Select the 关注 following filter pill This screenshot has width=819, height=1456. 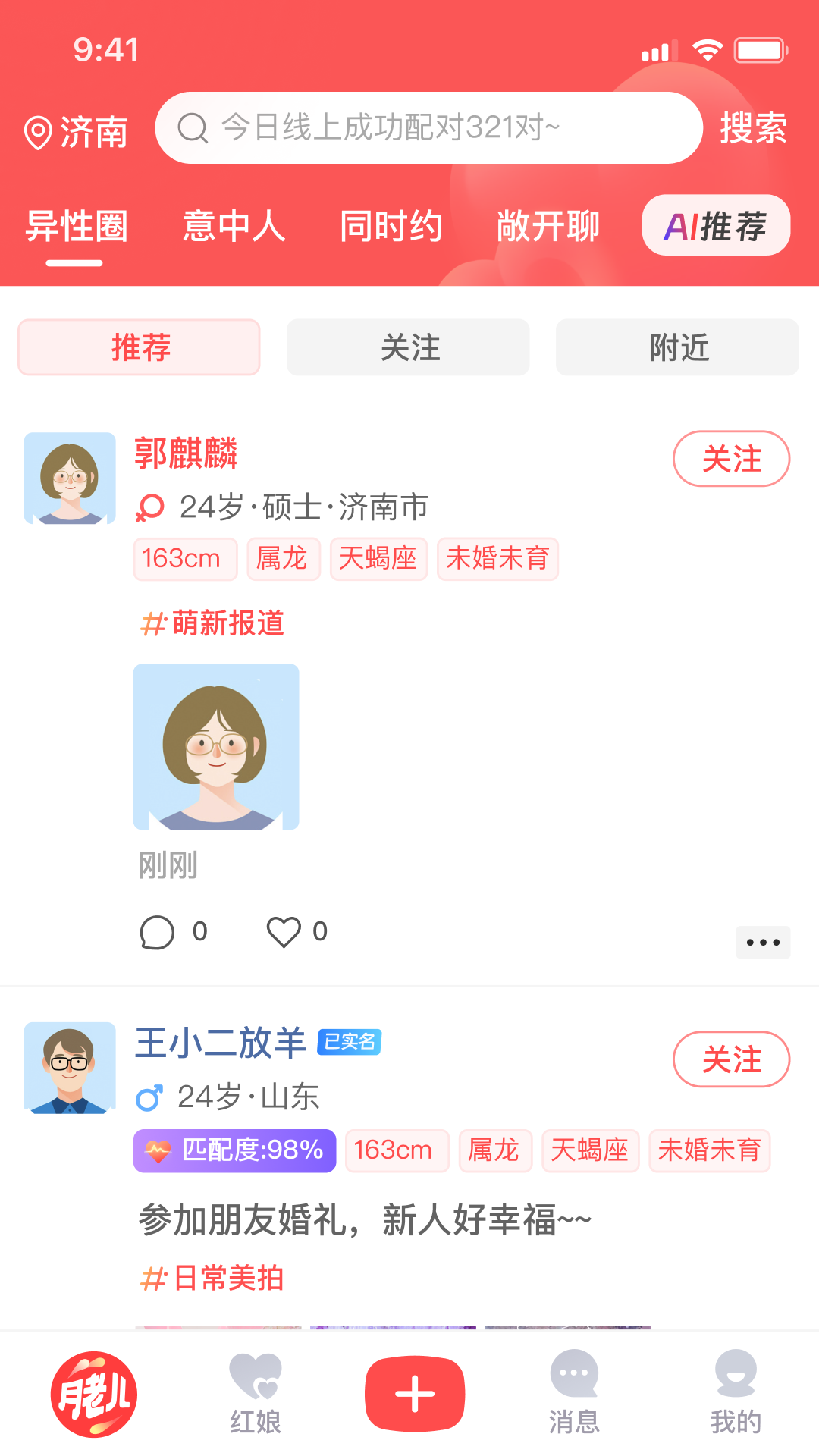(408, 347)
